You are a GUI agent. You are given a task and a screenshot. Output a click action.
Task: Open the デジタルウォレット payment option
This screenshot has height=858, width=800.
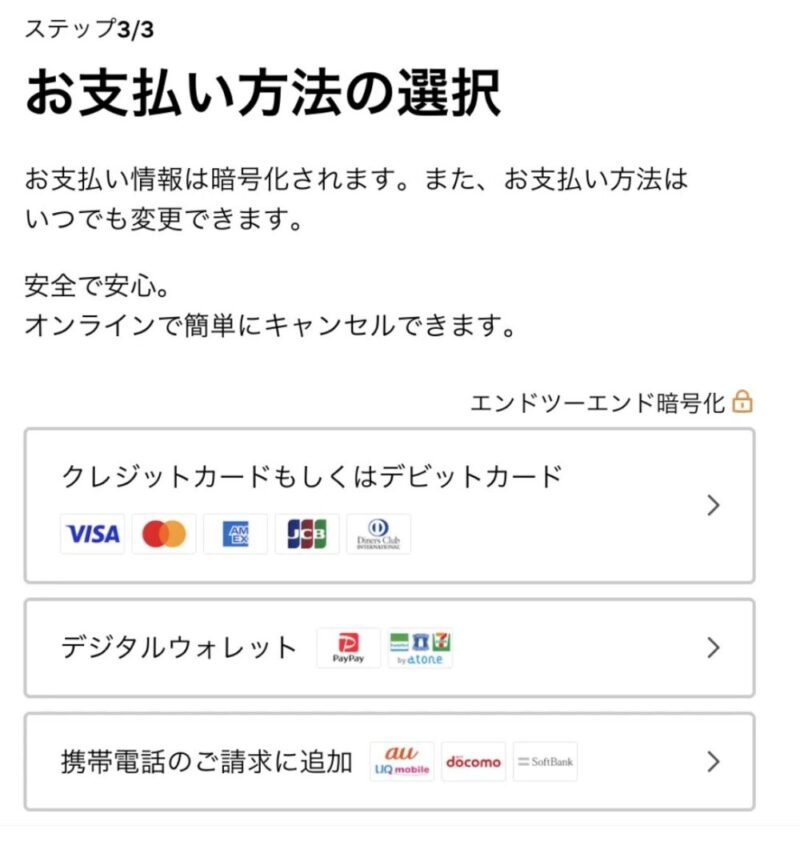[388, 648]
